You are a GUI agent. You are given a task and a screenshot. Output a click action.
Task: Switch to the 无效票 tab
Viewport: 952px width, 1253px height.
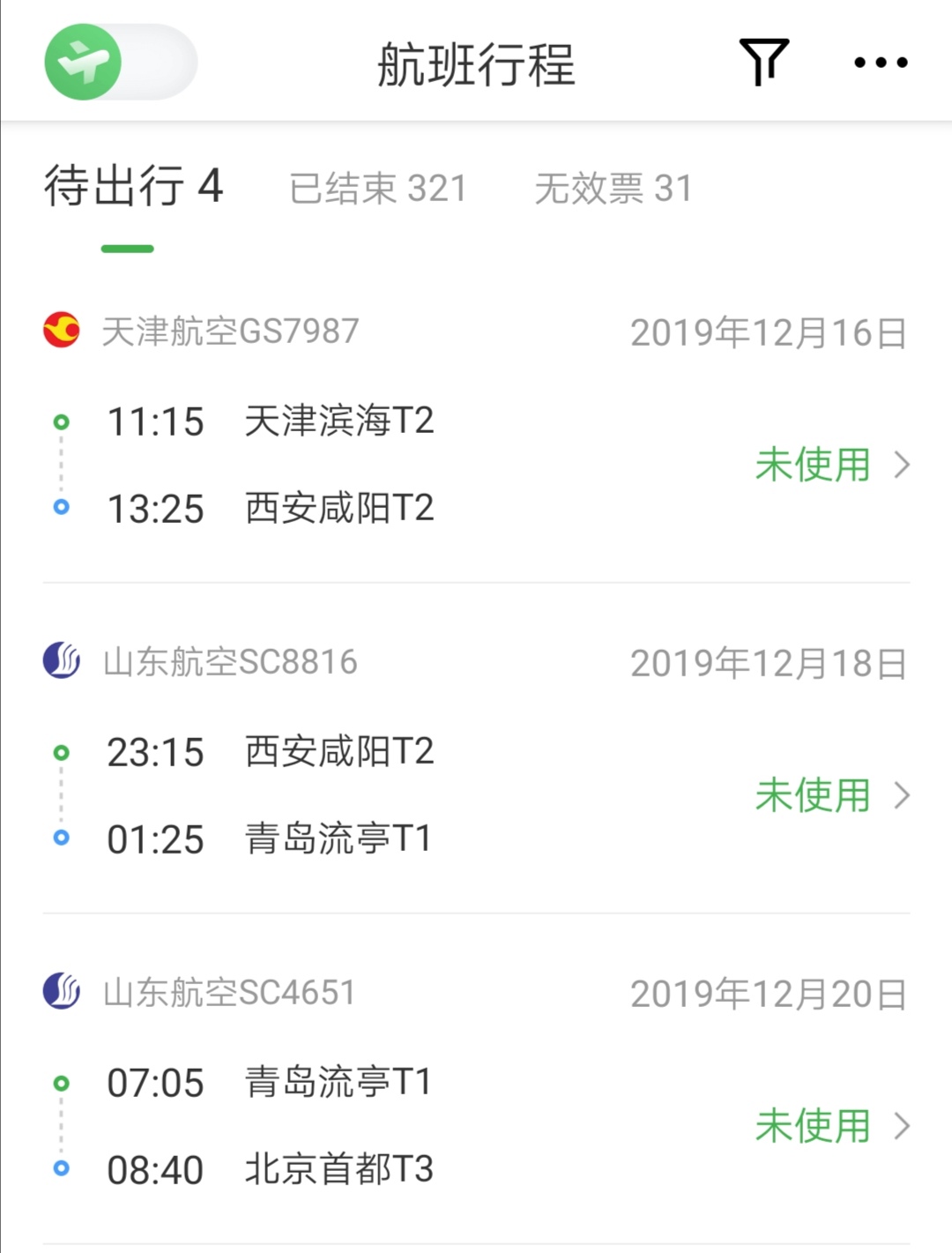[613, 188]
